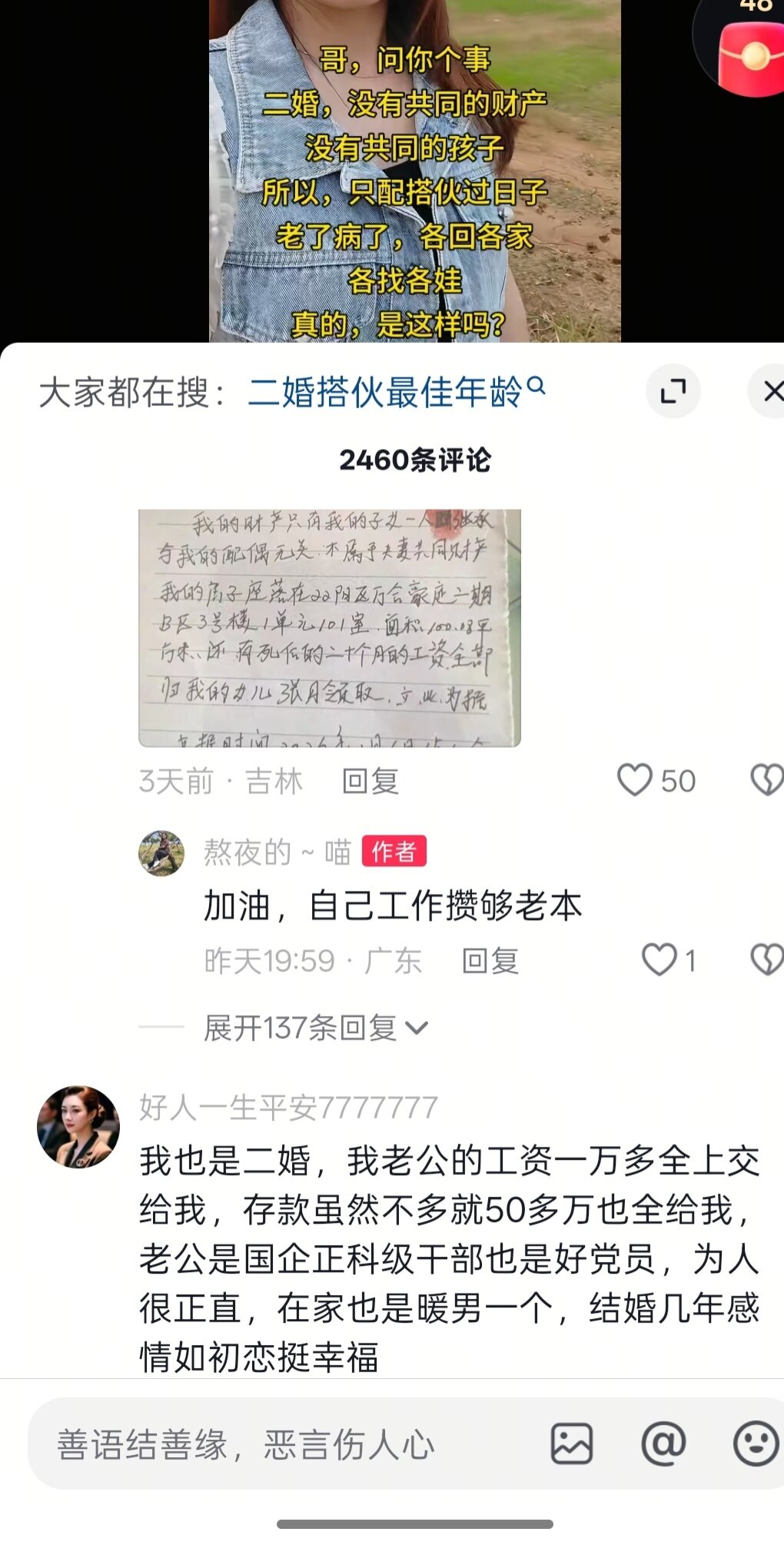Reply to the author's comment from 广东
The width and height of the screenshot is (784, 1545).
[490, 961]
